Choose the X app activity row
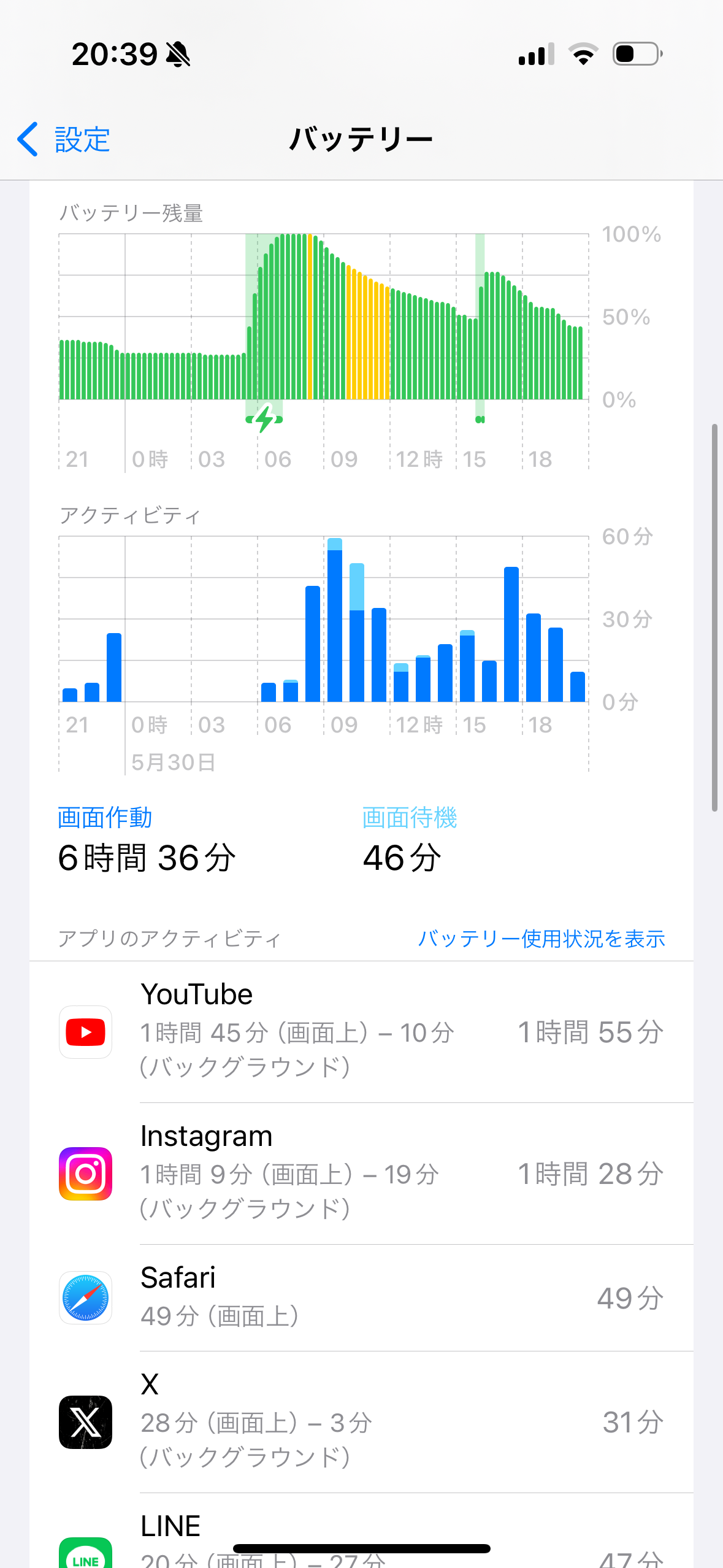The image size is (723, 1568). pyautogui.click(x=361, y=1421)
